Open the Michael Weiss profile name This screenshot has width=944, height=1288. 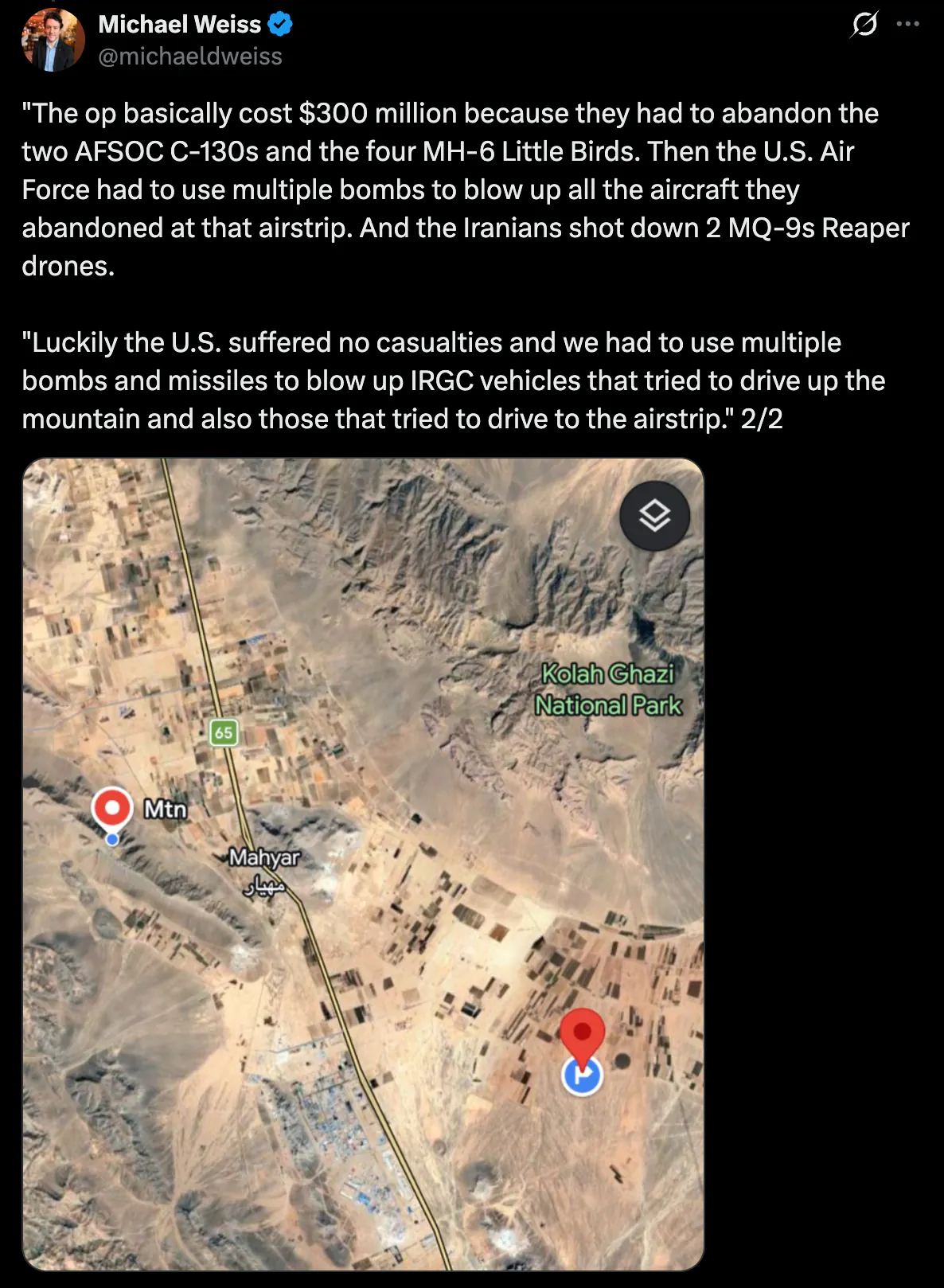(x=179, y=24)
